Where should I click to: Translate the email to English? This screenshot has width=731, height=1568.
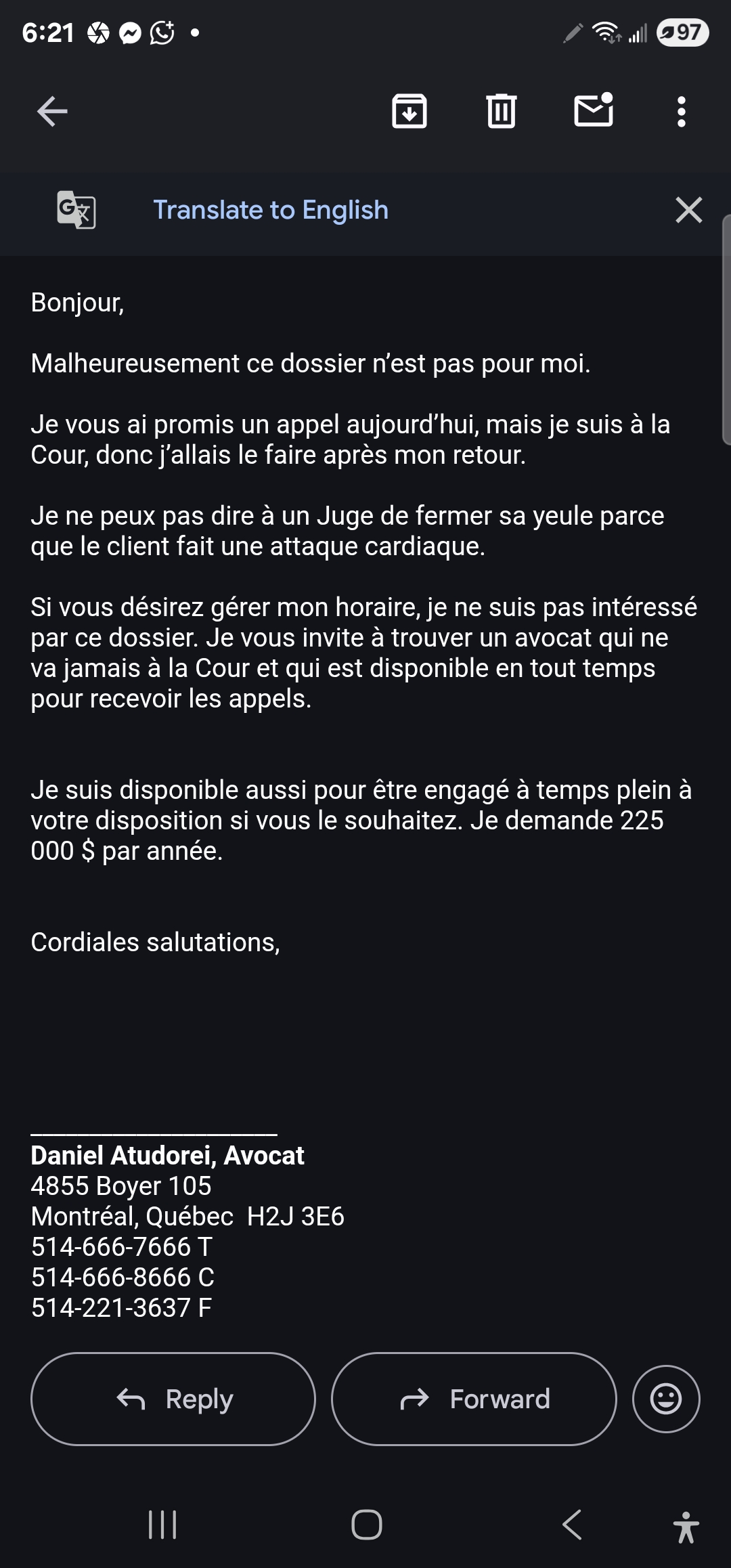coord(271,210)
